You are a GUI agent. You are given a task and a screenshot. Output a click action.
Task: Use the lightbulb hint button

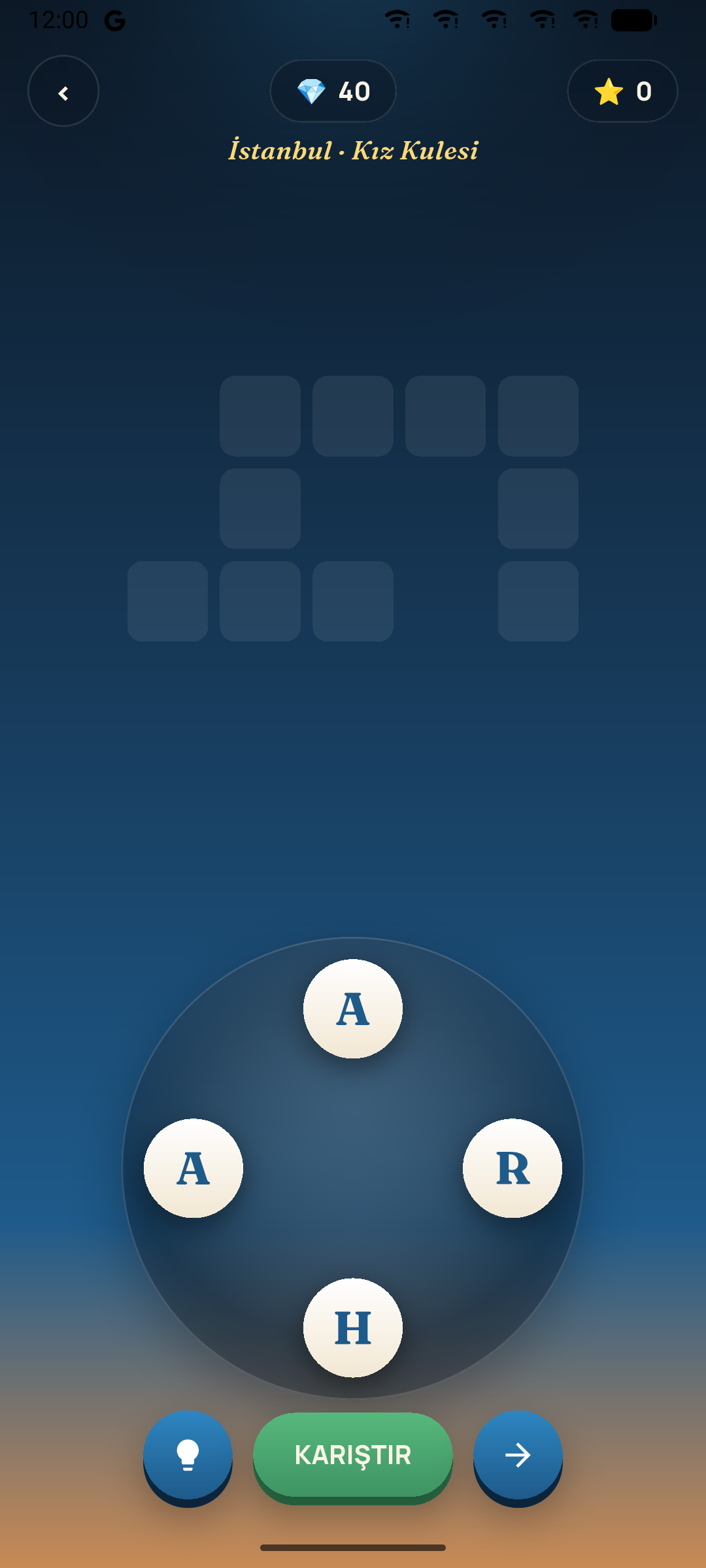(x=188, y=1456)
